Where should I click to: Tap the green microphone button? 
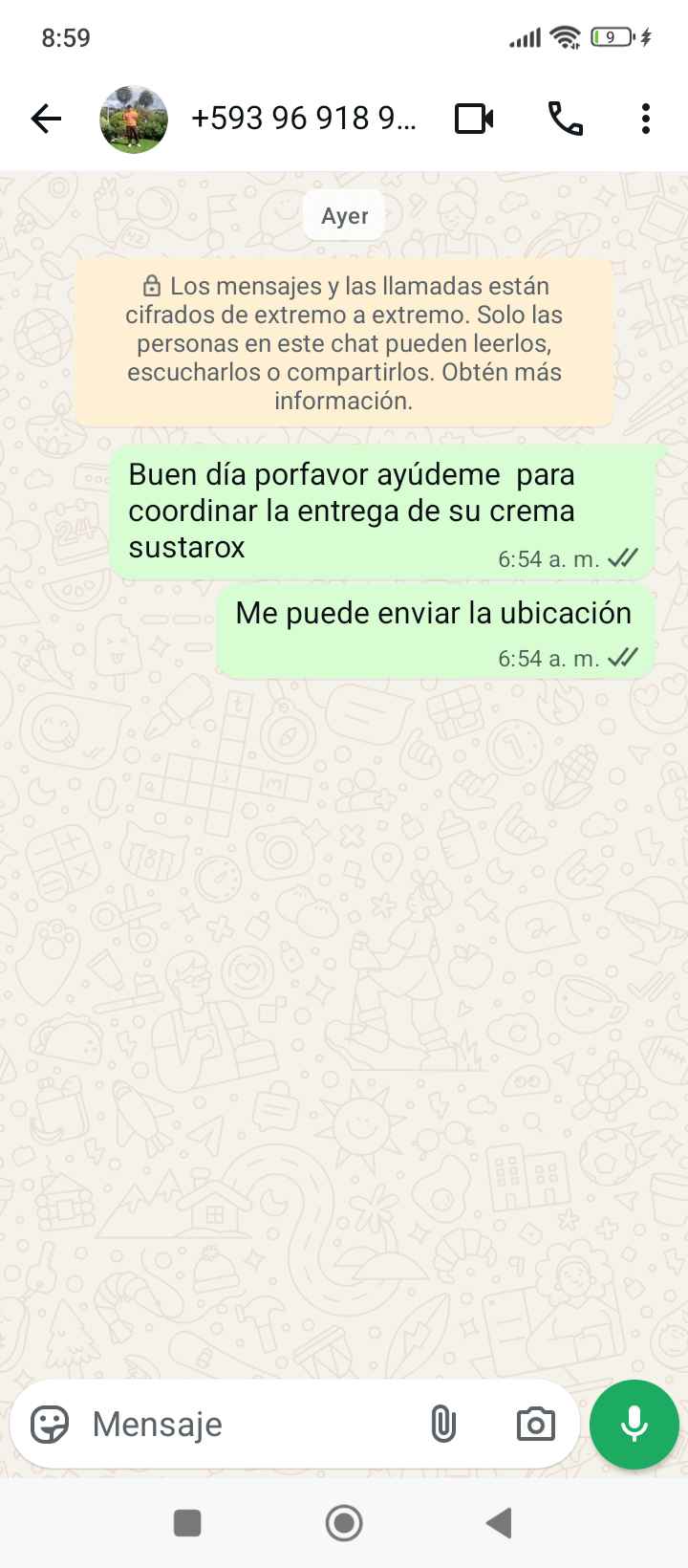point(634,1425)
